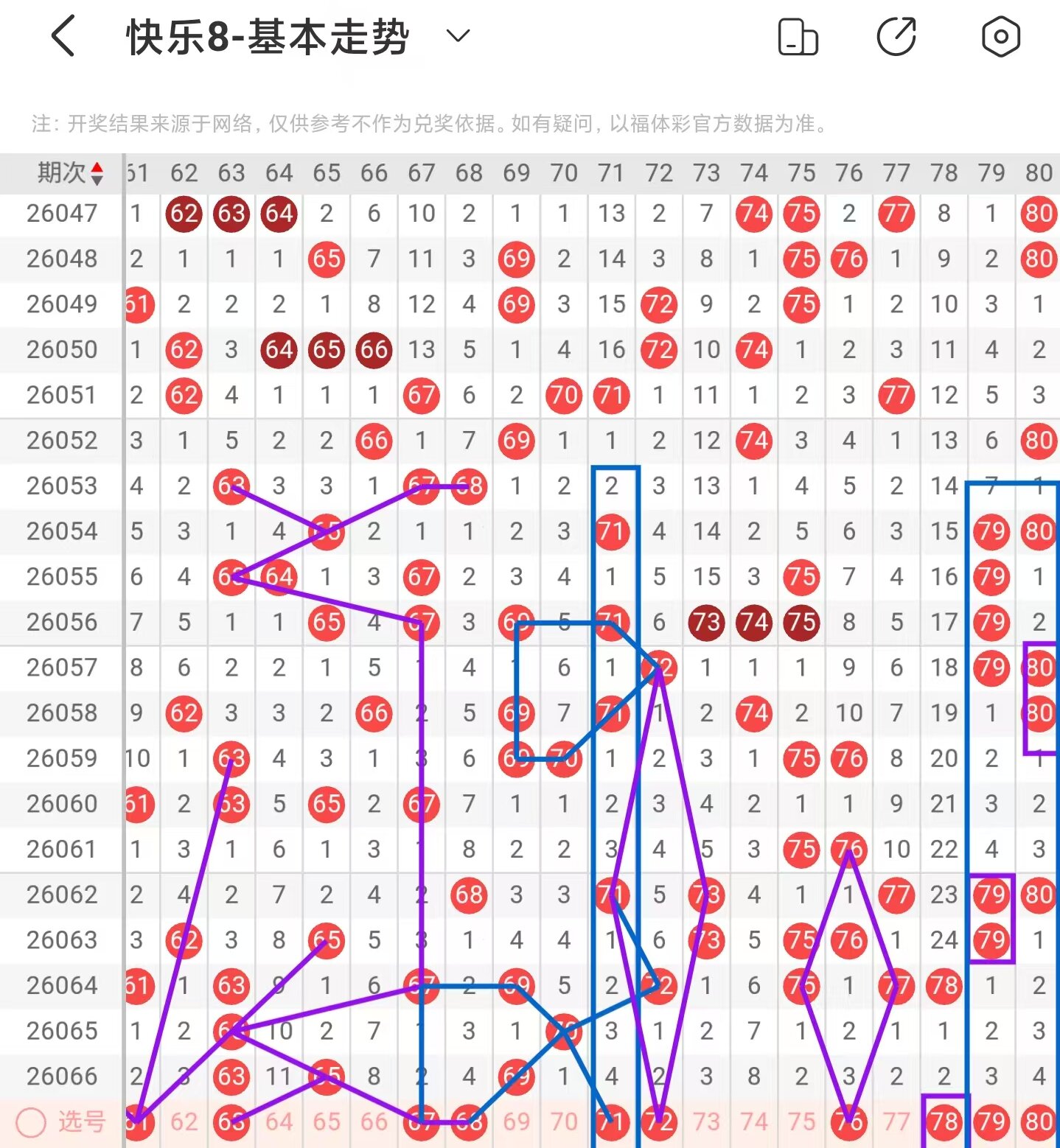Deselect number 80 in the 选号 row
Viewport: 1060px width, 1148px height.
pos(1039,1122)
